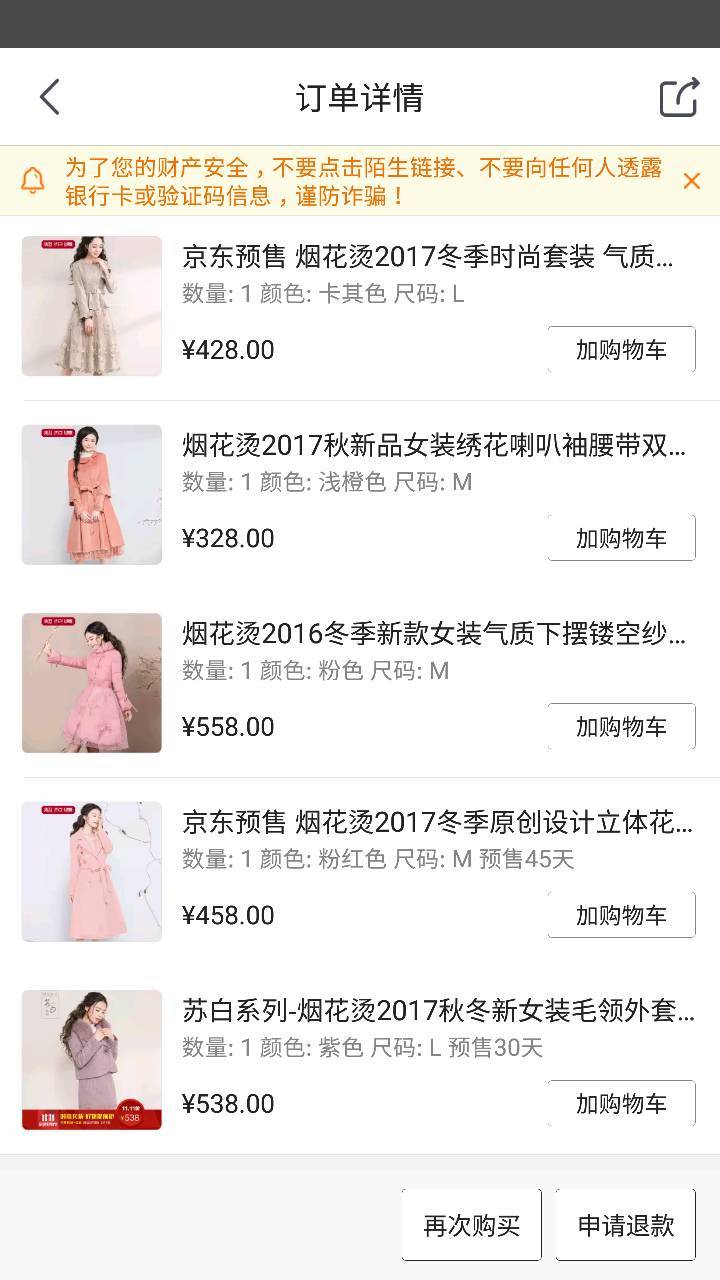Open the 烟花烫2016冬季新款女装 product
The image size is (720, 1280).
433,634
